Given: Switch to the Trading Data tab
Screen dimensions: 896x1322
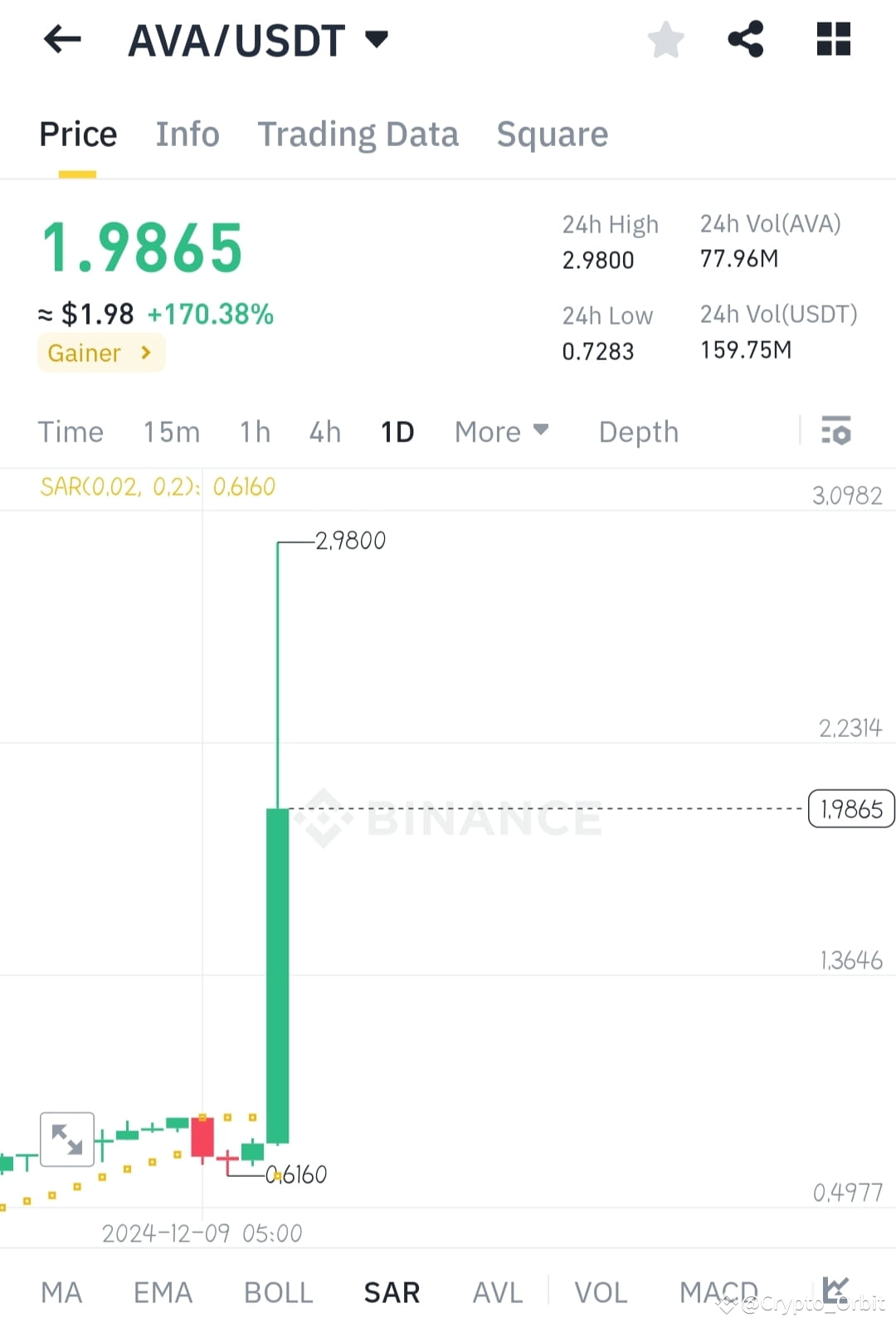Looking at the screenshot, I should coord(358,134).
